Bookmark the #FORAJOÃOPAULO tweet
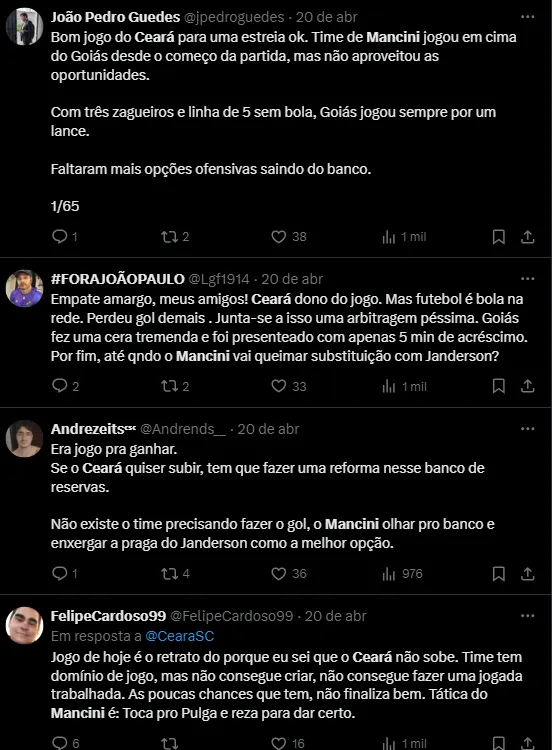The width and height of the screenshot is (552, 750). coord(498,386)
